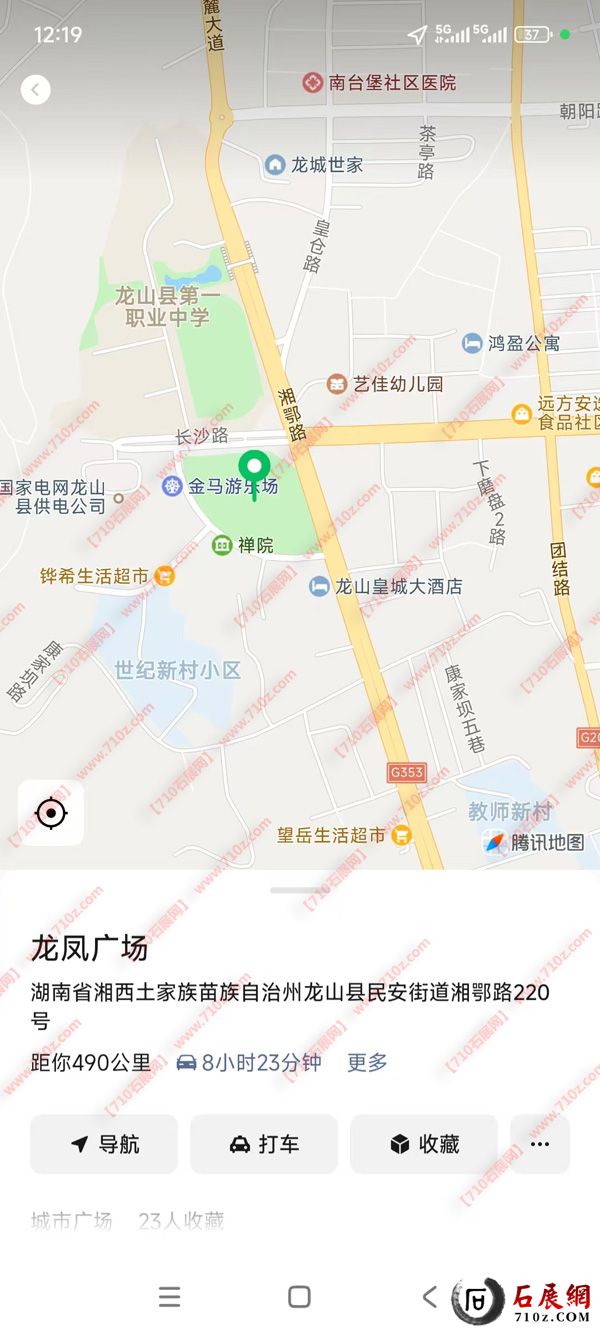Start navigation with the 导航 button
This screenshot has width=600, height=1333.
click(104, 1144)
